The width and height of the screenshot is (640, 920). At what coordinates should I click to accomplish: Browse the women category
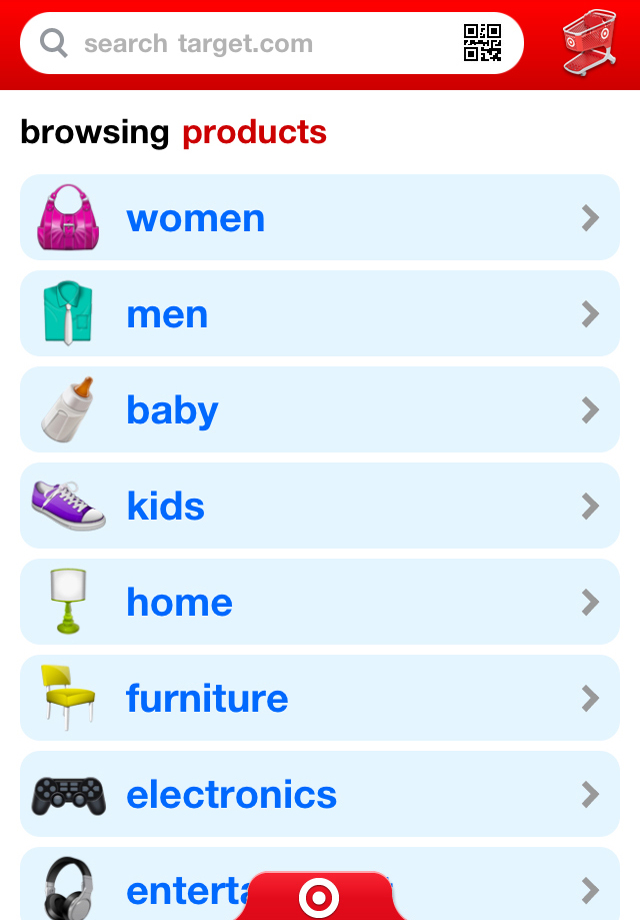[x=320, y=218]
